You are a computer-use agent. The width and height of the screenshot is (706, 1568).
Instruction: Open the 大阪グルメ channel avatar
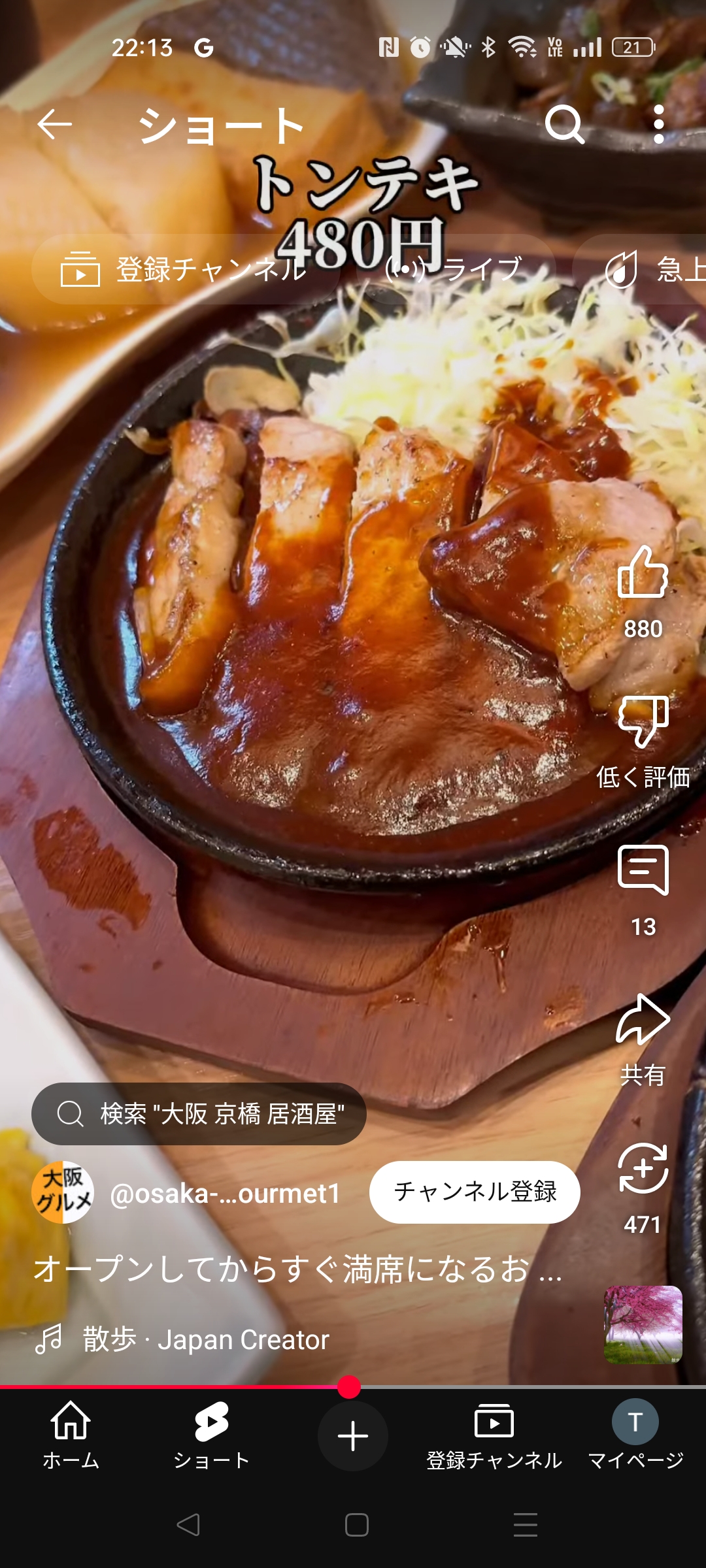point(63,1192)
